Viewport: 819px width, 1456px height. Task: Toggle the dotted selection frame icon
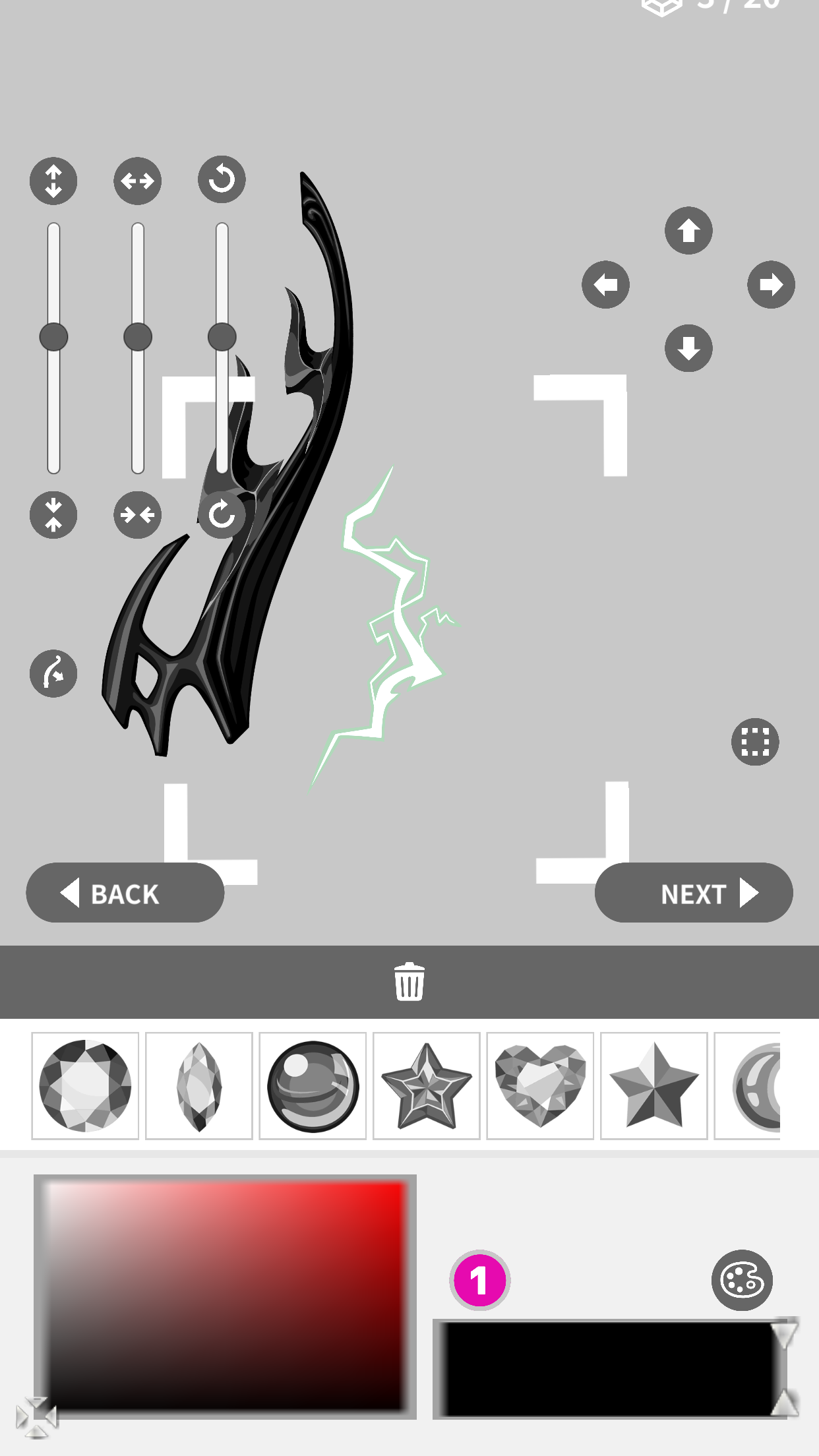pyautogui.click(x=755, y=742)
